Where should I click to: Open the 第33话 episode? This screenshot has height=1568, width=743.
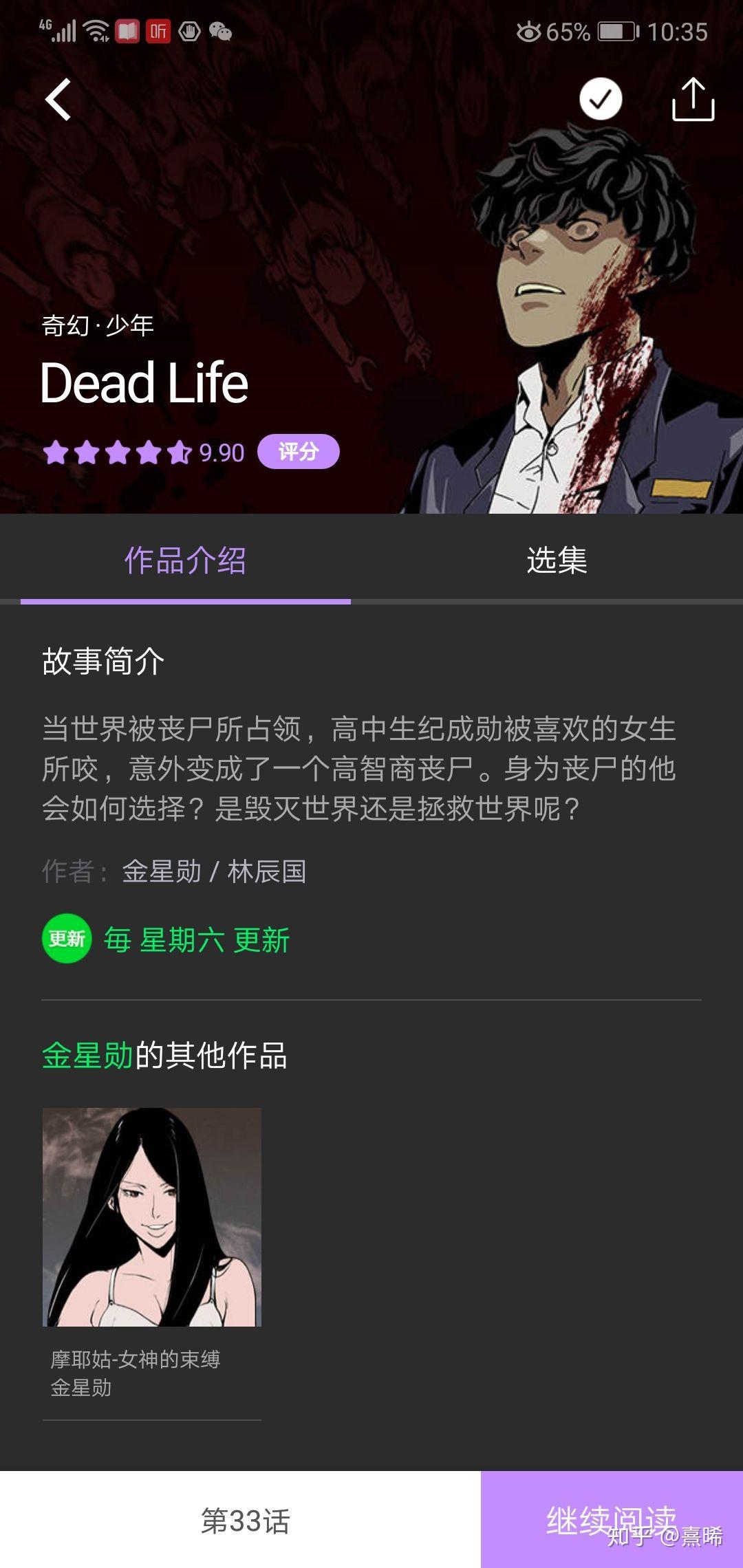(244, 1521)
